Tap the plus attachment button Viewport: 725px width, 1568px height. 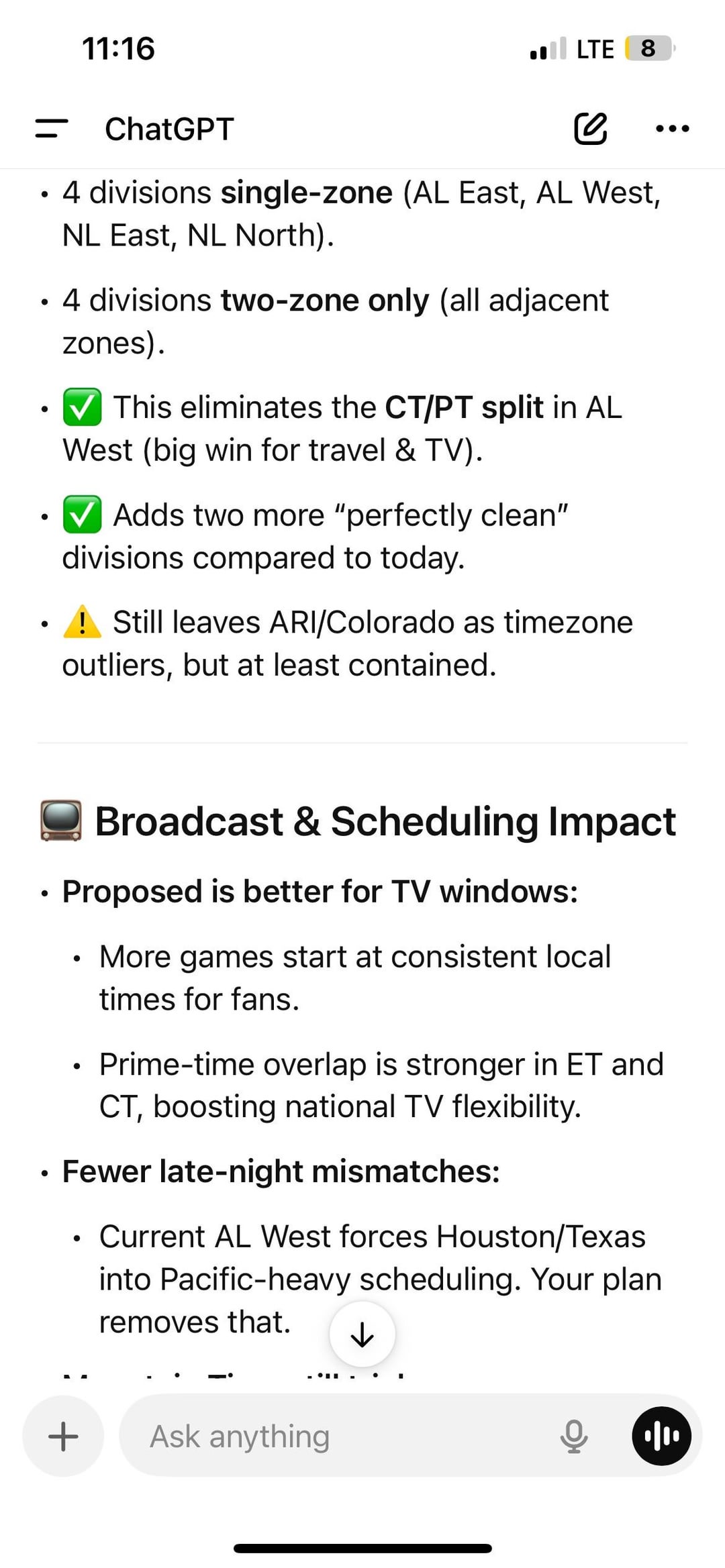click(x=63, y=1436)
